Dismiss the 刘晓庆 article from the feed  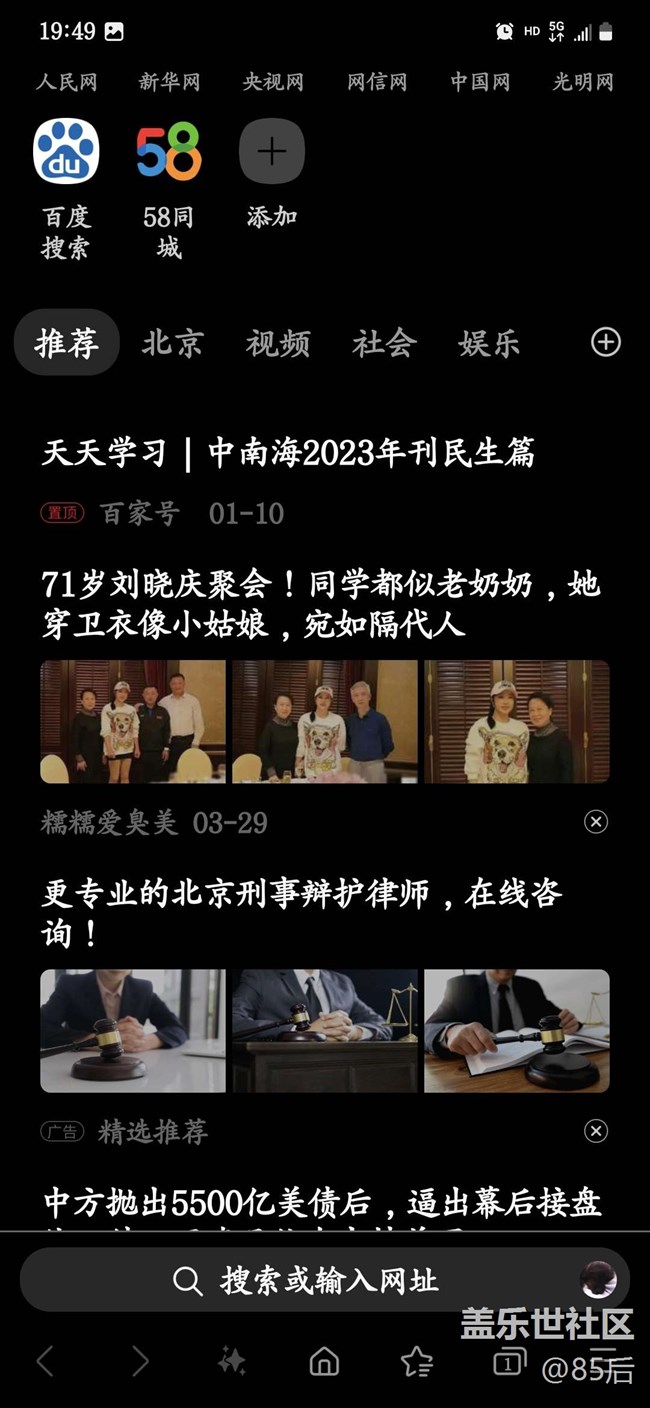tap(595, 822)
